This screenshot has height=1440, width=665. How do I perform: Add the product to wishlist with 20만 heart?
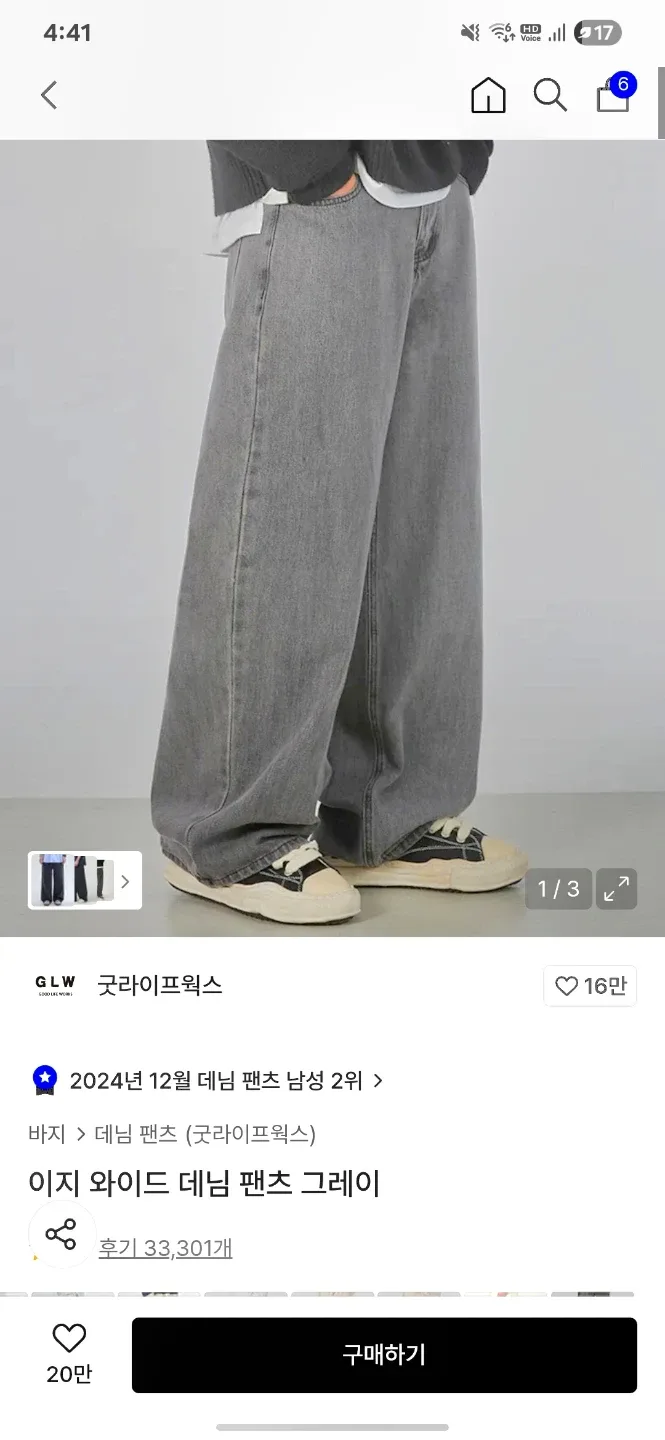coord(69,1354)
